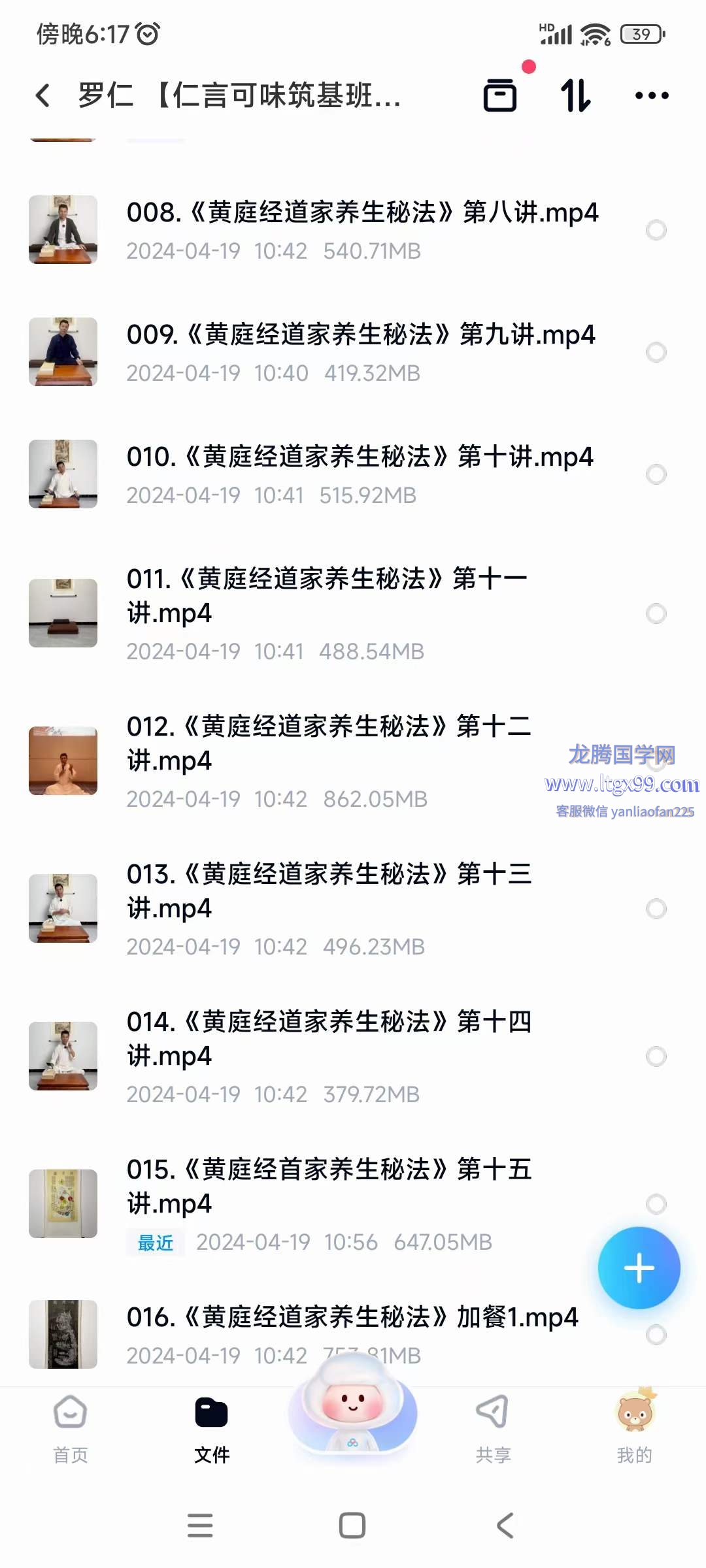Open video 010 第十讲.mp4
The image size is (706, 1568).
360,457
